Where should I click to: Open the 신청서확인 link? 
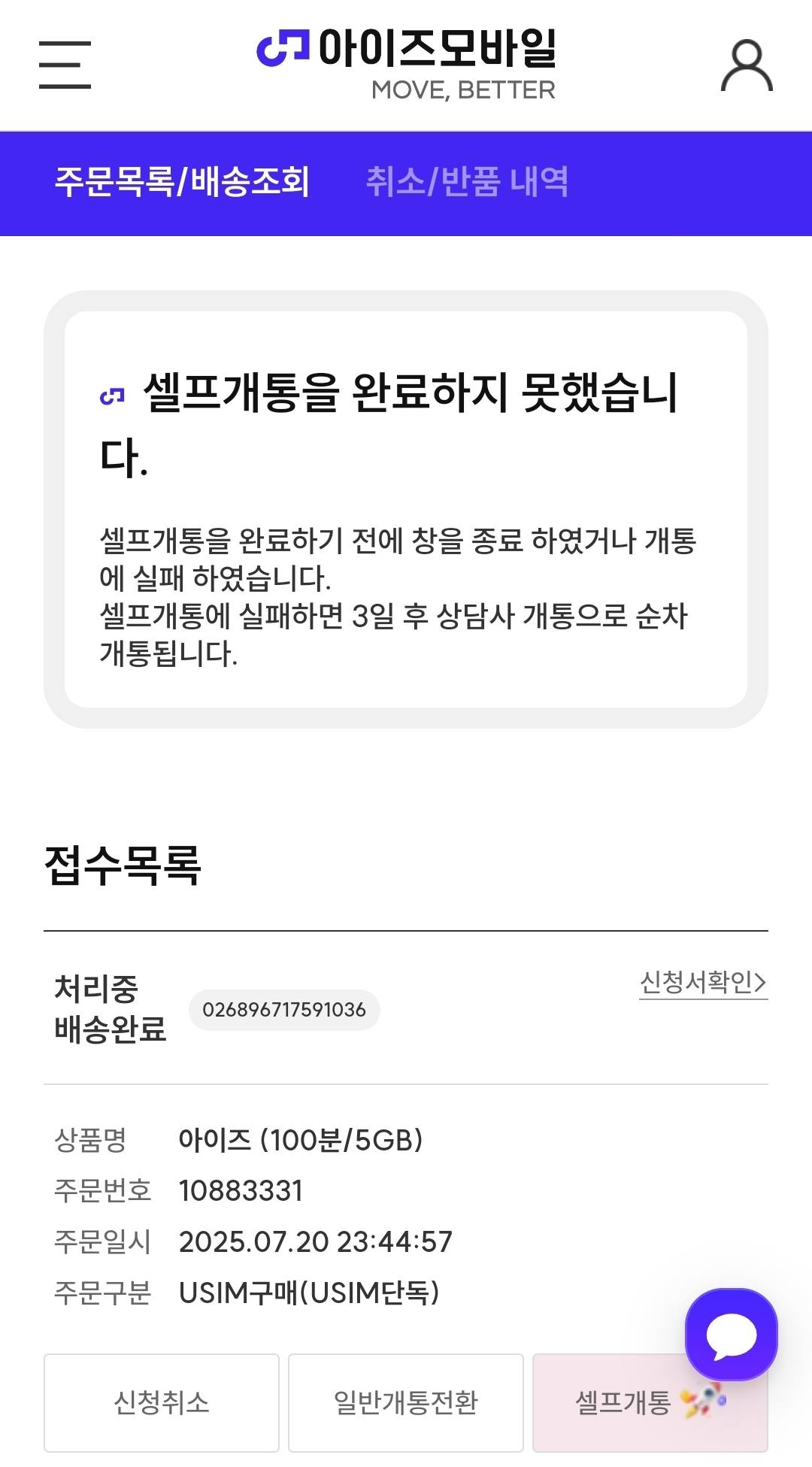pos(702,983)
